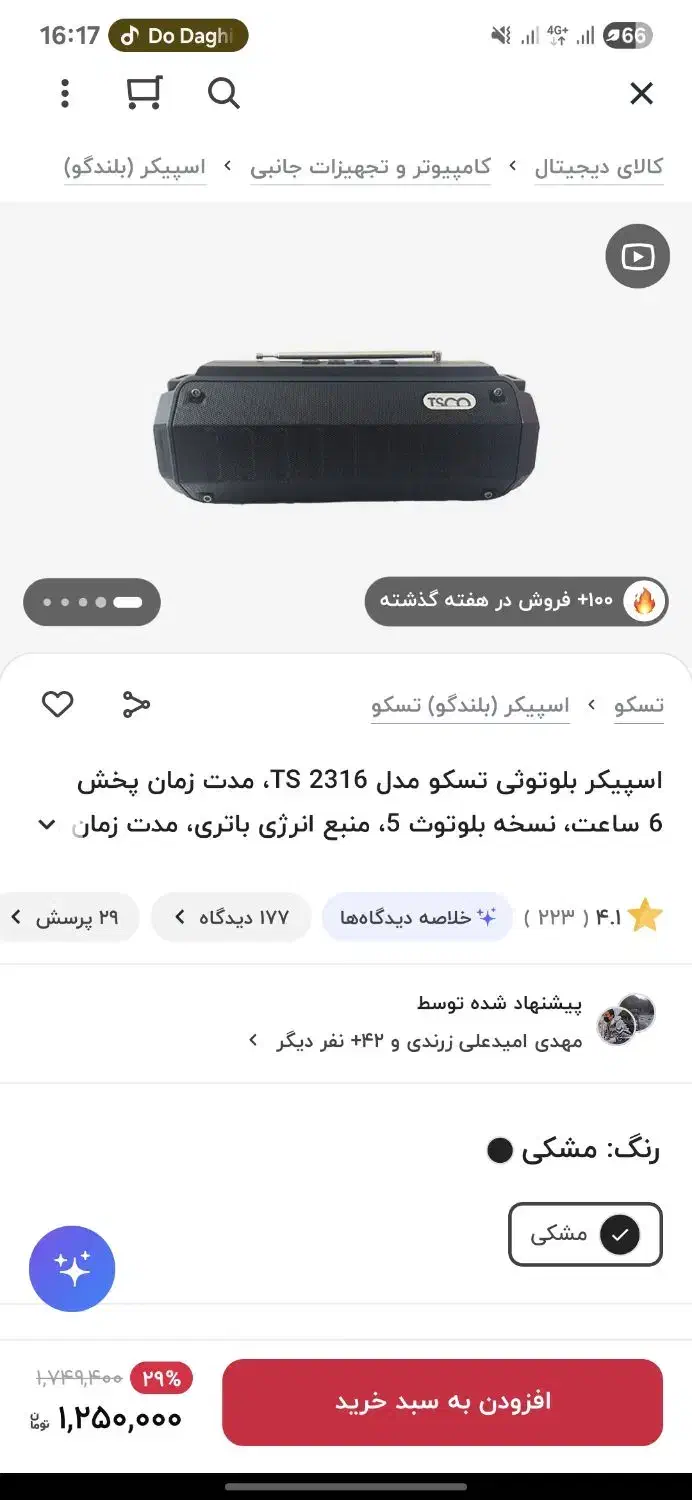Add product to favorites with heart

57,704
